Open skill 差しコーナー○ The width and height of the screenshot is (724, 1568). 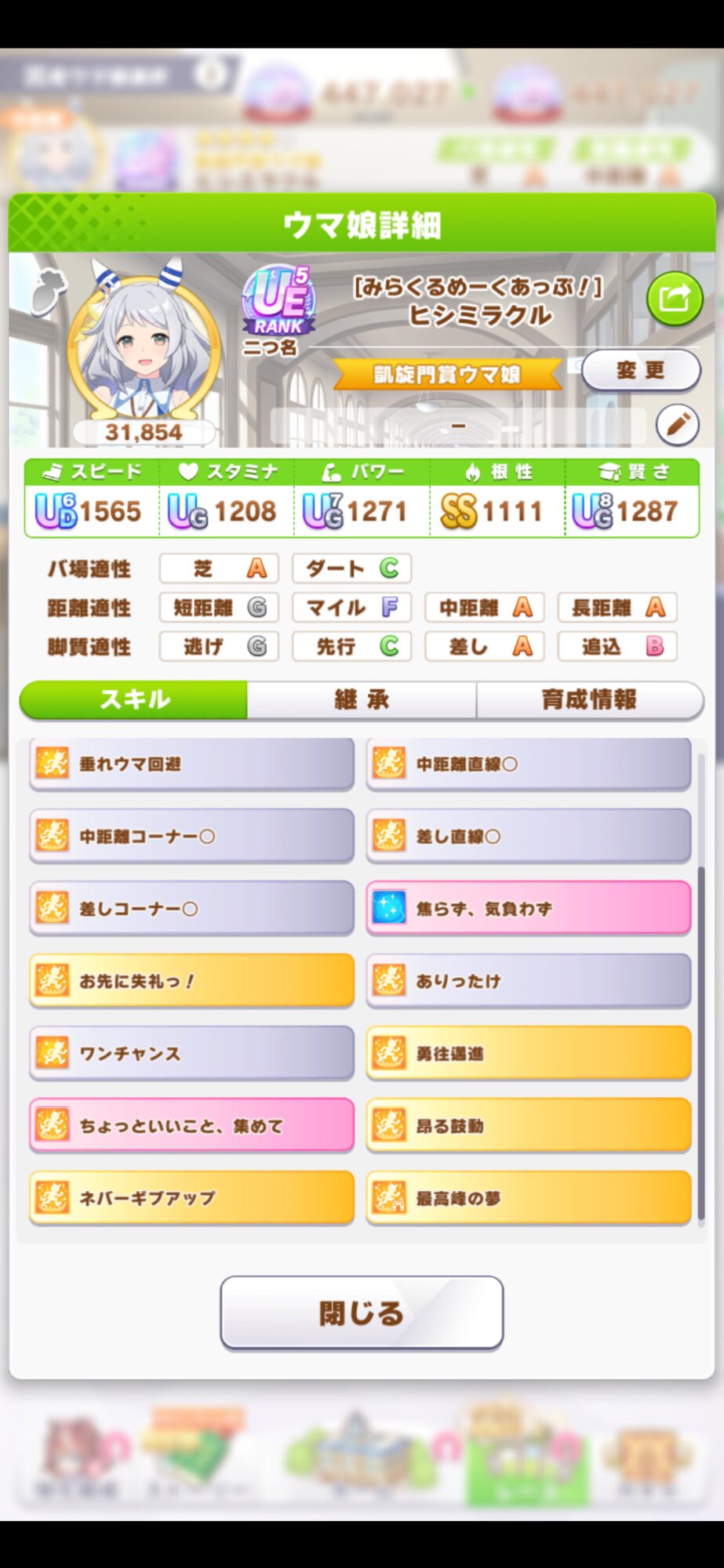coord(191,909)
